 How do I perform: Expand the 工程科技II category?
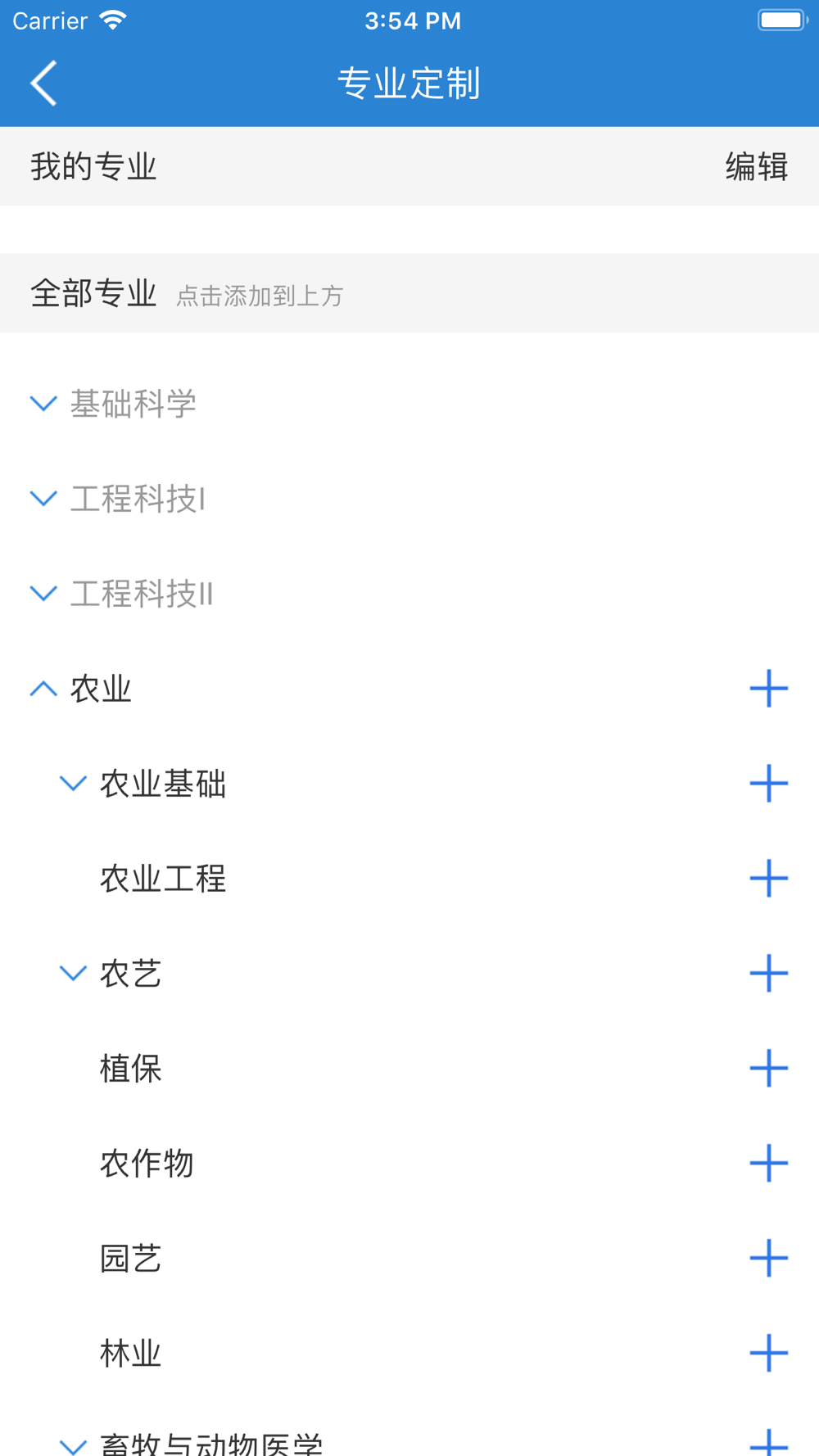point(43,594)
